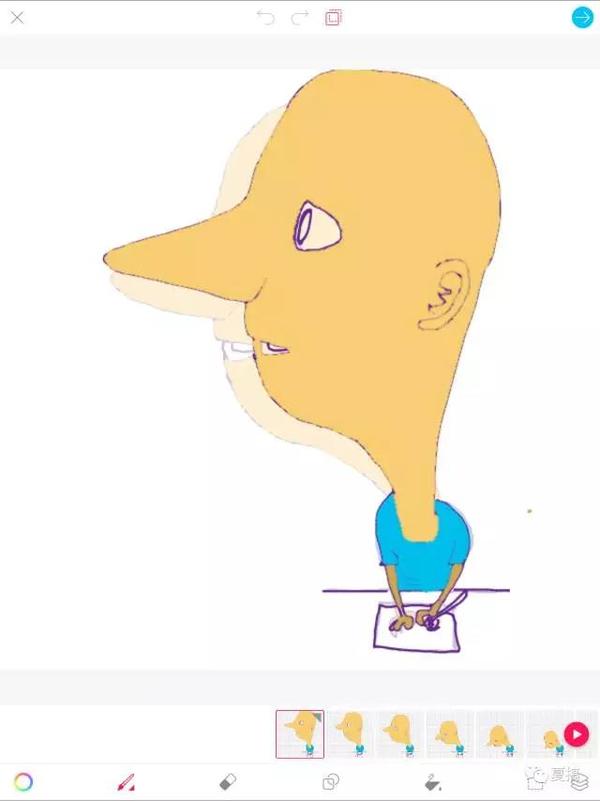Select the fifth frame thumbnail
Screen dimensions: 600x801
500,734
